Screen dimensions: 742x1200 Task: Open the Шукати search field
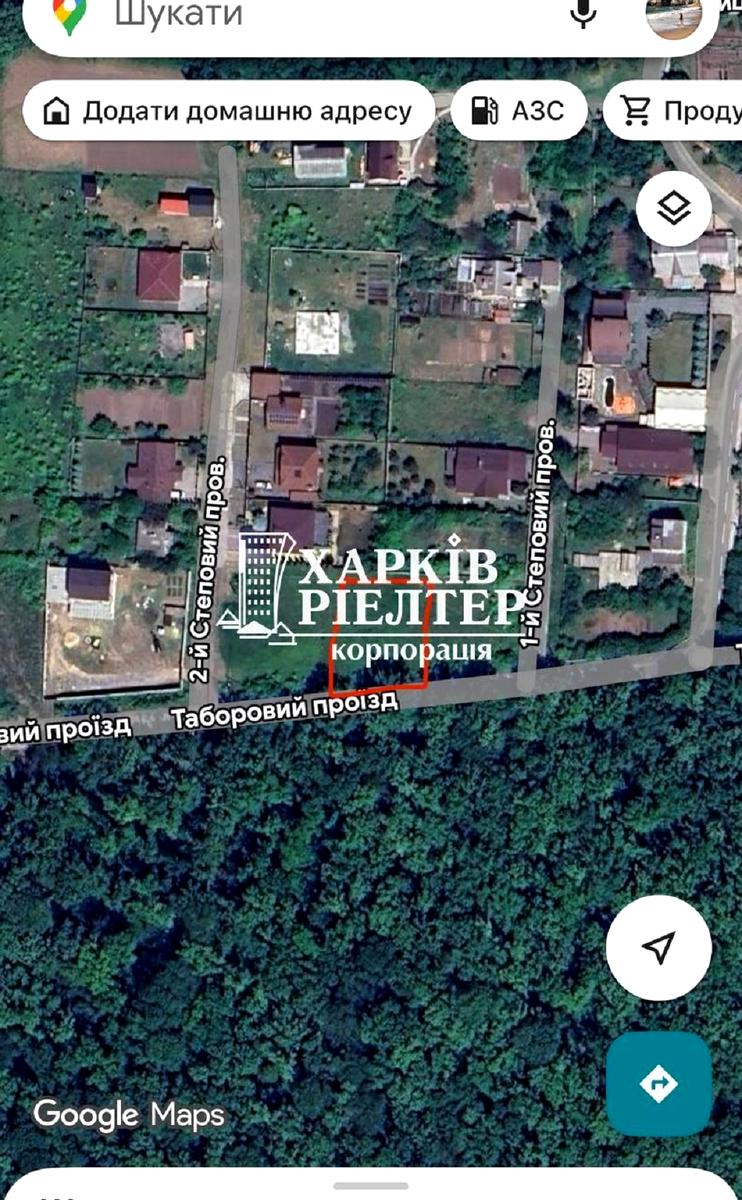330,14
